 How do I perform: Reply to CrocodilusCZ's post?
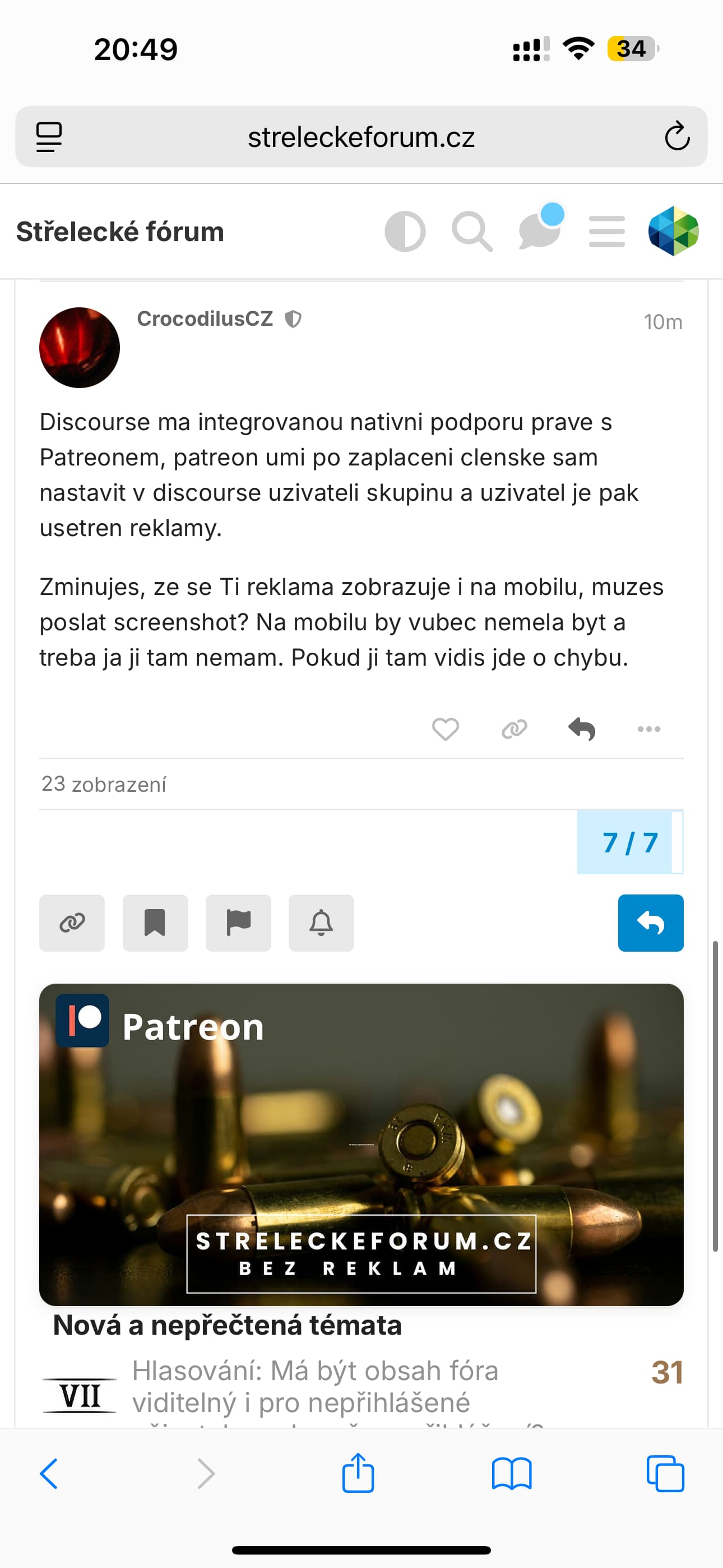[x=582, y=728]
